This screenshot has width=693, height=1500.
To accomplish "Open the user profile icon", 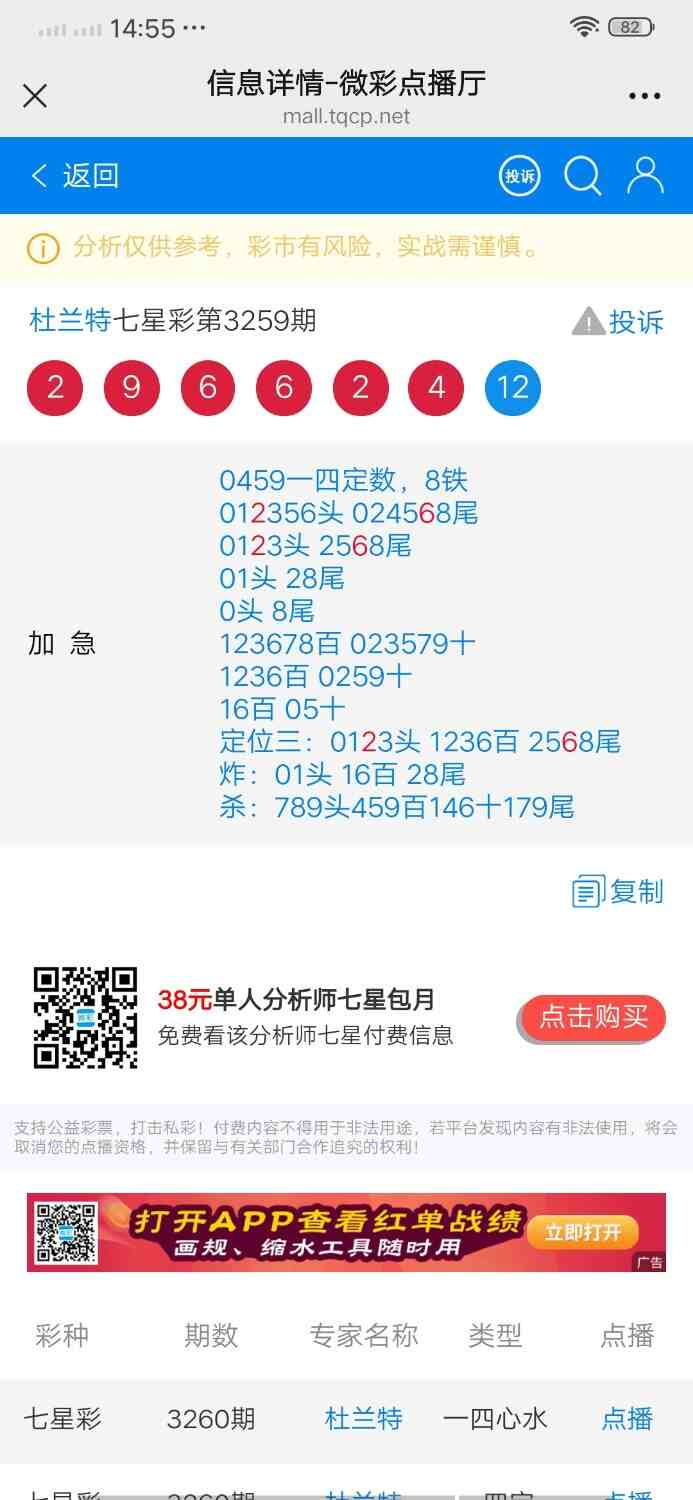I will 645,176.
